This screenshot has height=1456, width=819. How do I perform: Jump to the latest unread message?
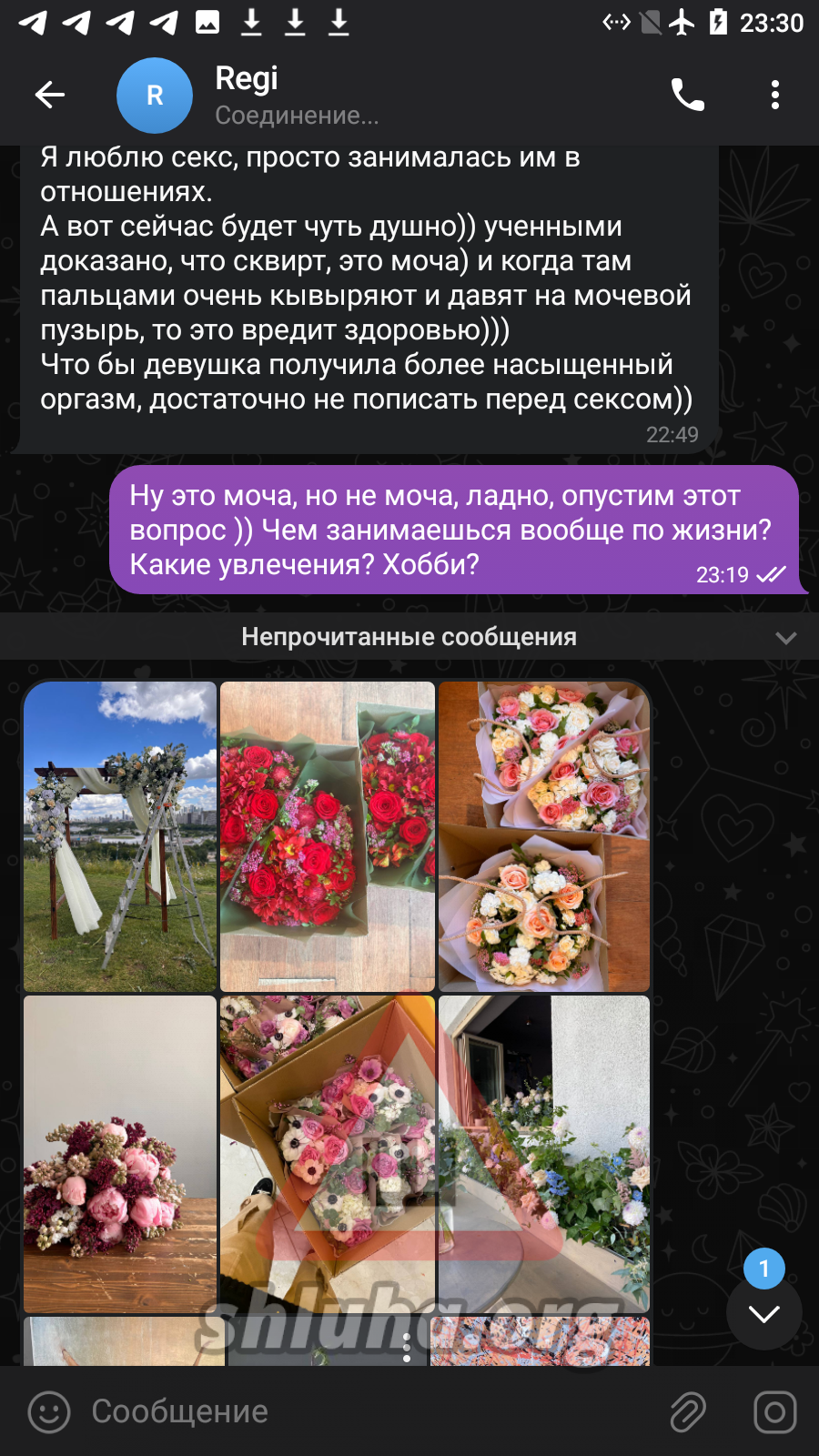763,1312
